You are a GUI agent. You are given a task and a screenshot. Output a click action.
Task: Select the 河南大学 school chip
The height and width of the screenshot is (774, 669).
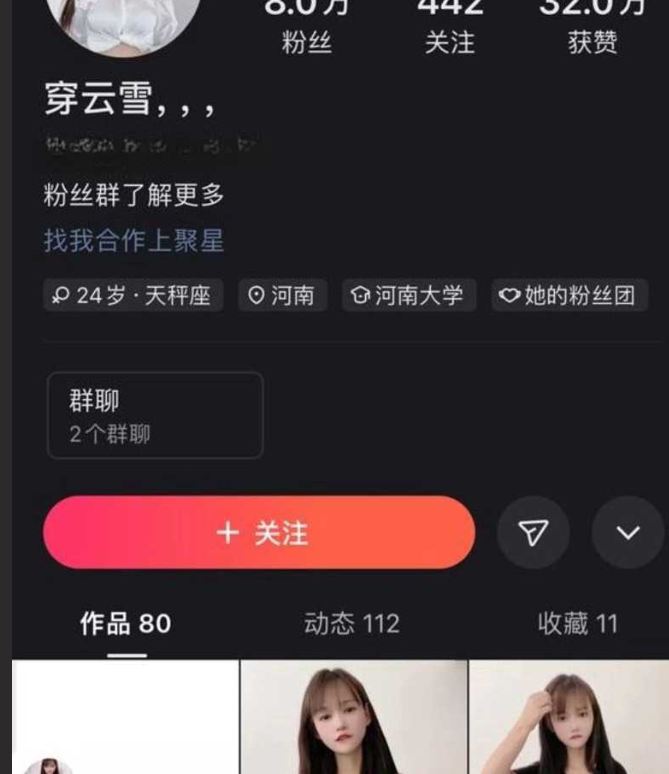[408, 296]
